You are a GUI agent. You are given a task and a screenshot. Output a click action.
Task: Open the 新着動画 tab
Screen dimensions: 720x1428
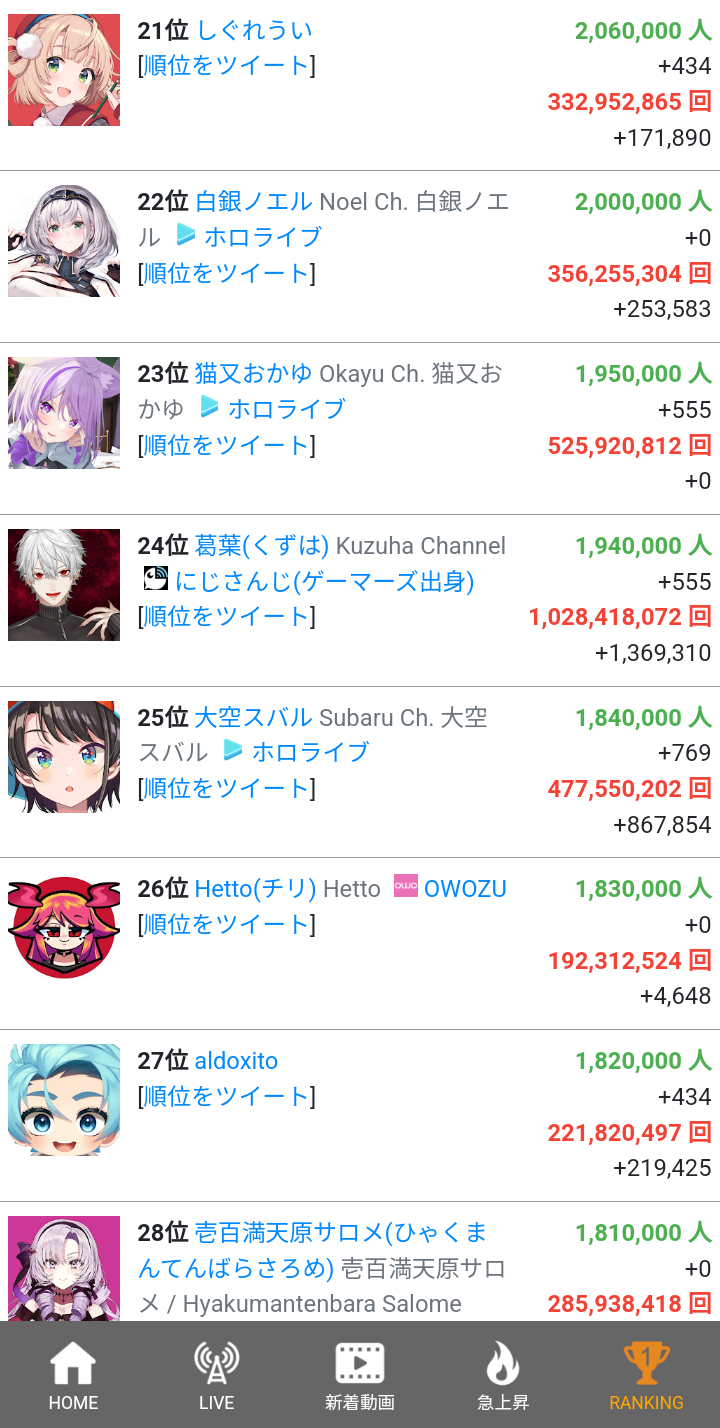click(x=359, y=1376)
